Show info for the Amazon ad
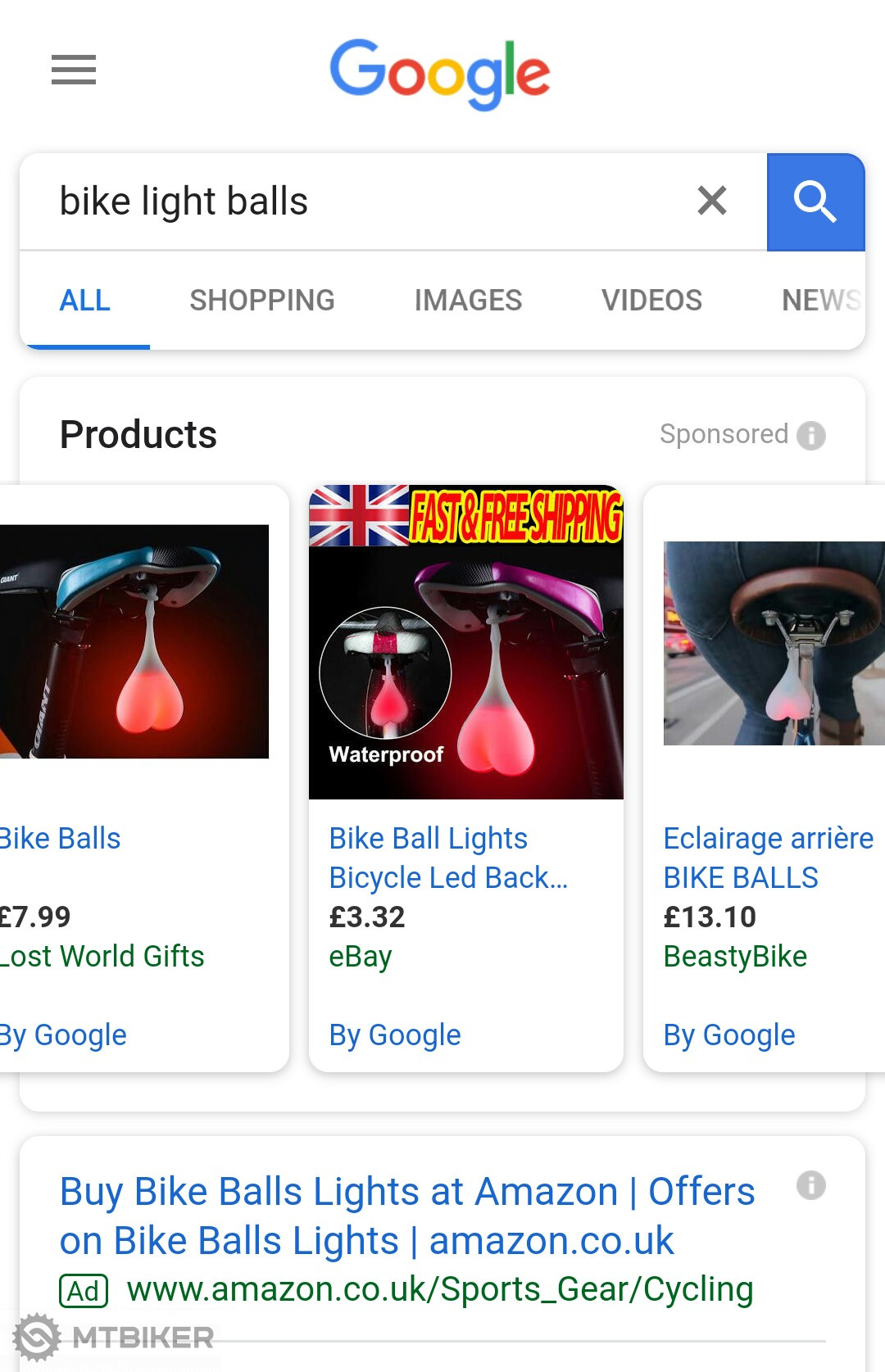Viewport: 885px width, 1372px height. click(811, 1185)
